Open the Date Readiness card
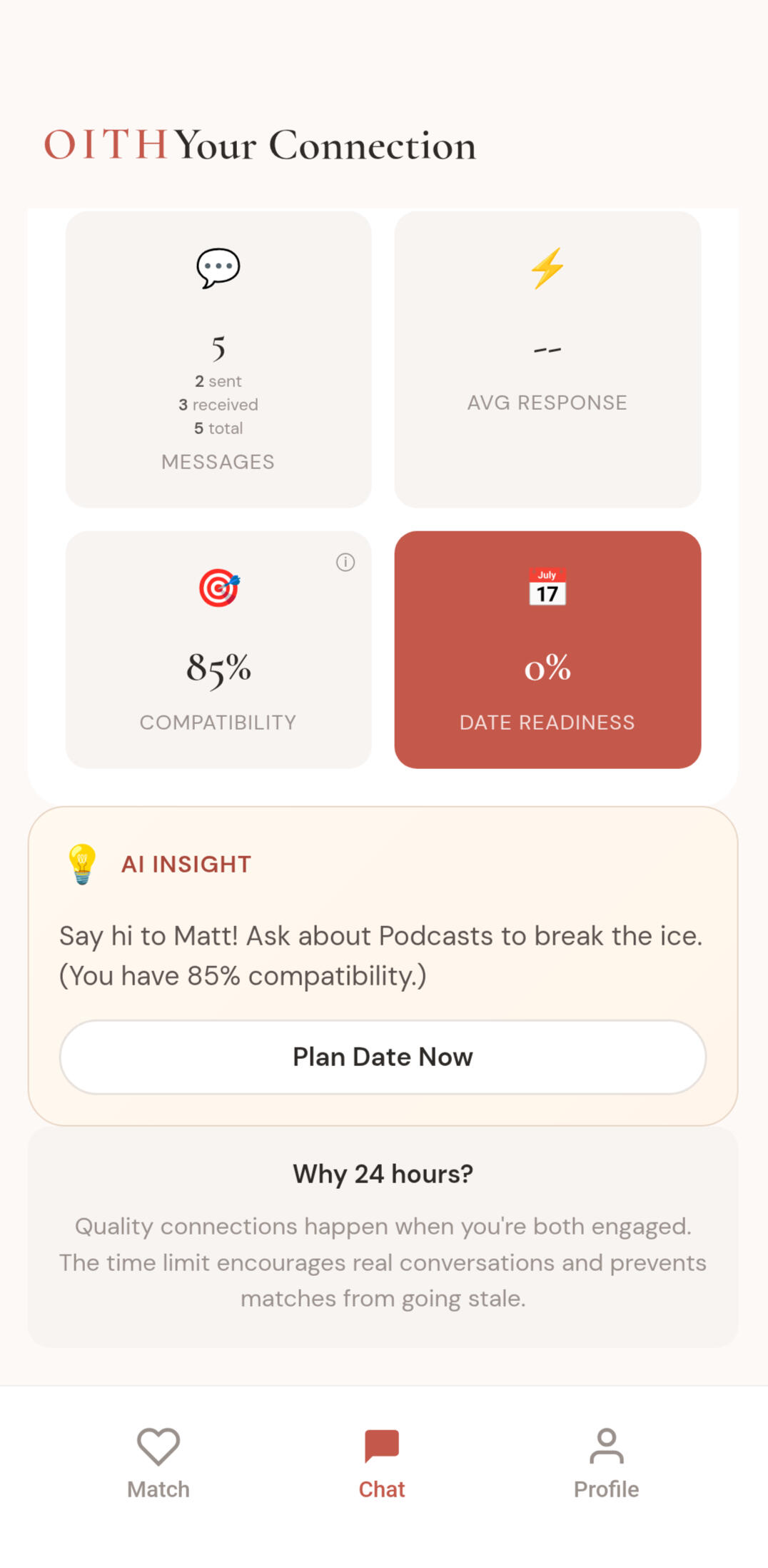This screenshot has height=1568, width=768. click(x=547, y=649)
